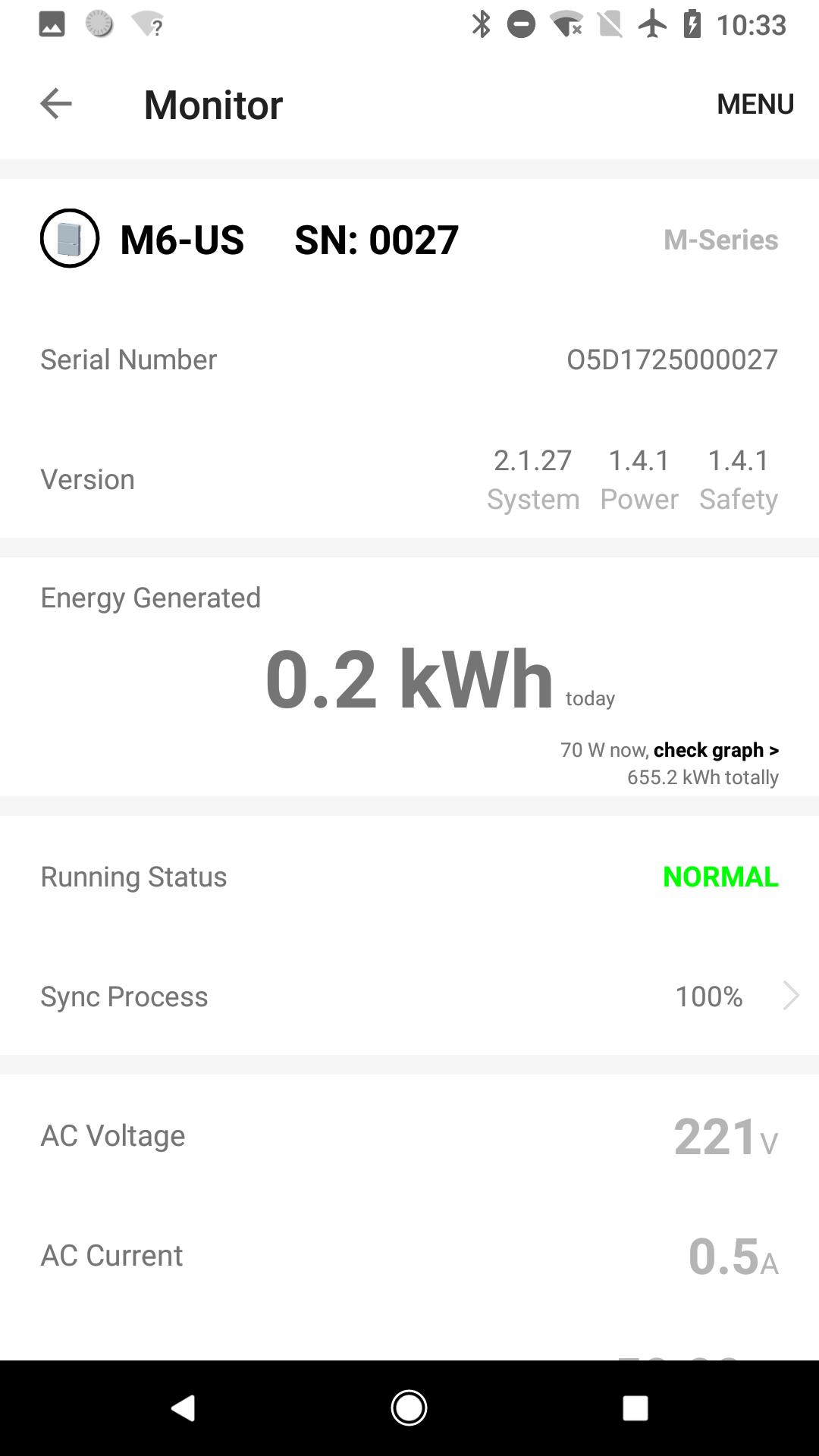
Task: Go back using the top-left arrow
Action: click(x=56, y=104)
